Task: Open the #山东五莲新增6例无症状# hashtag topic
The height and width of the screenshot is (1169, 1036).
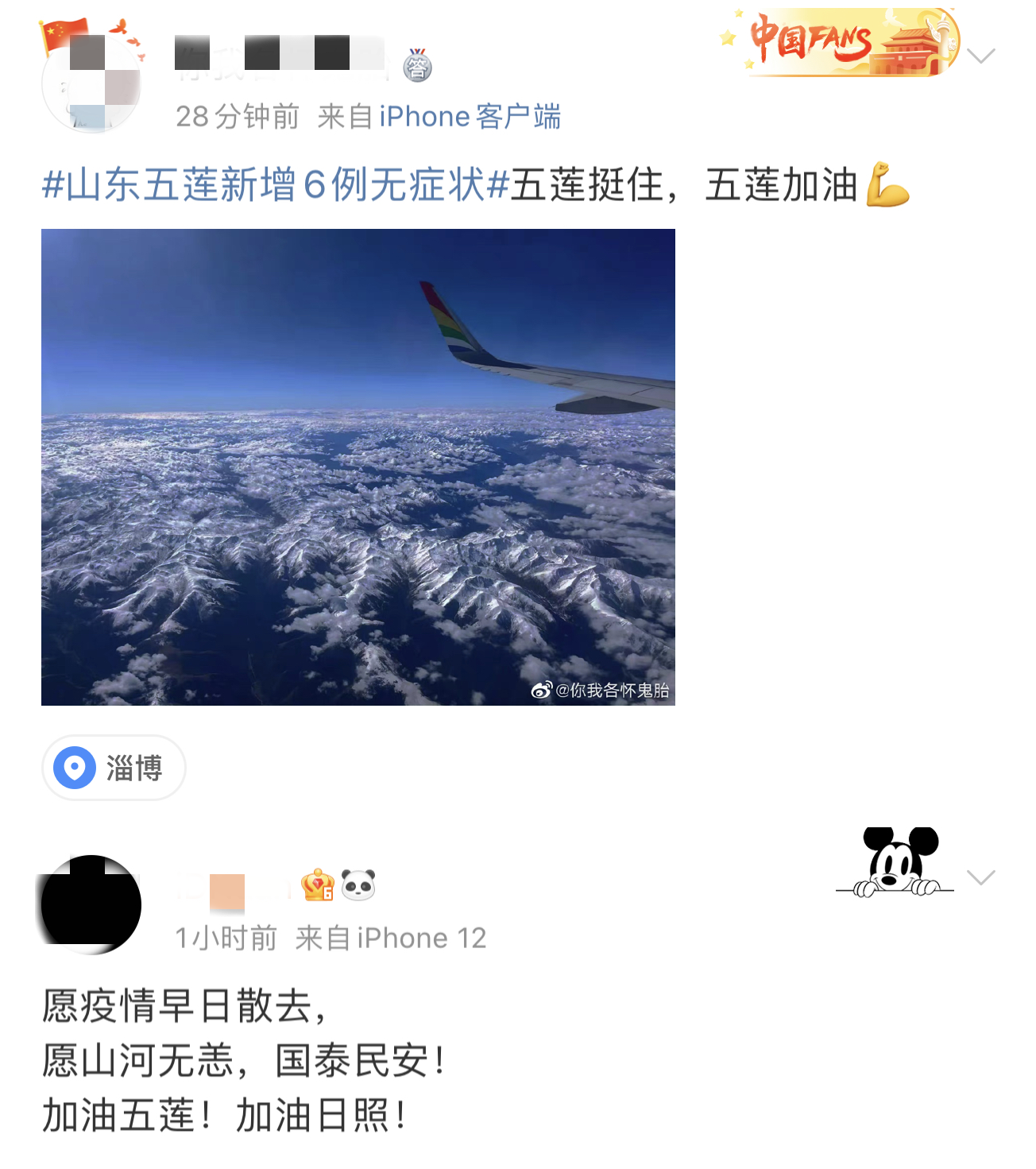Action: click(x=274, y=185)
